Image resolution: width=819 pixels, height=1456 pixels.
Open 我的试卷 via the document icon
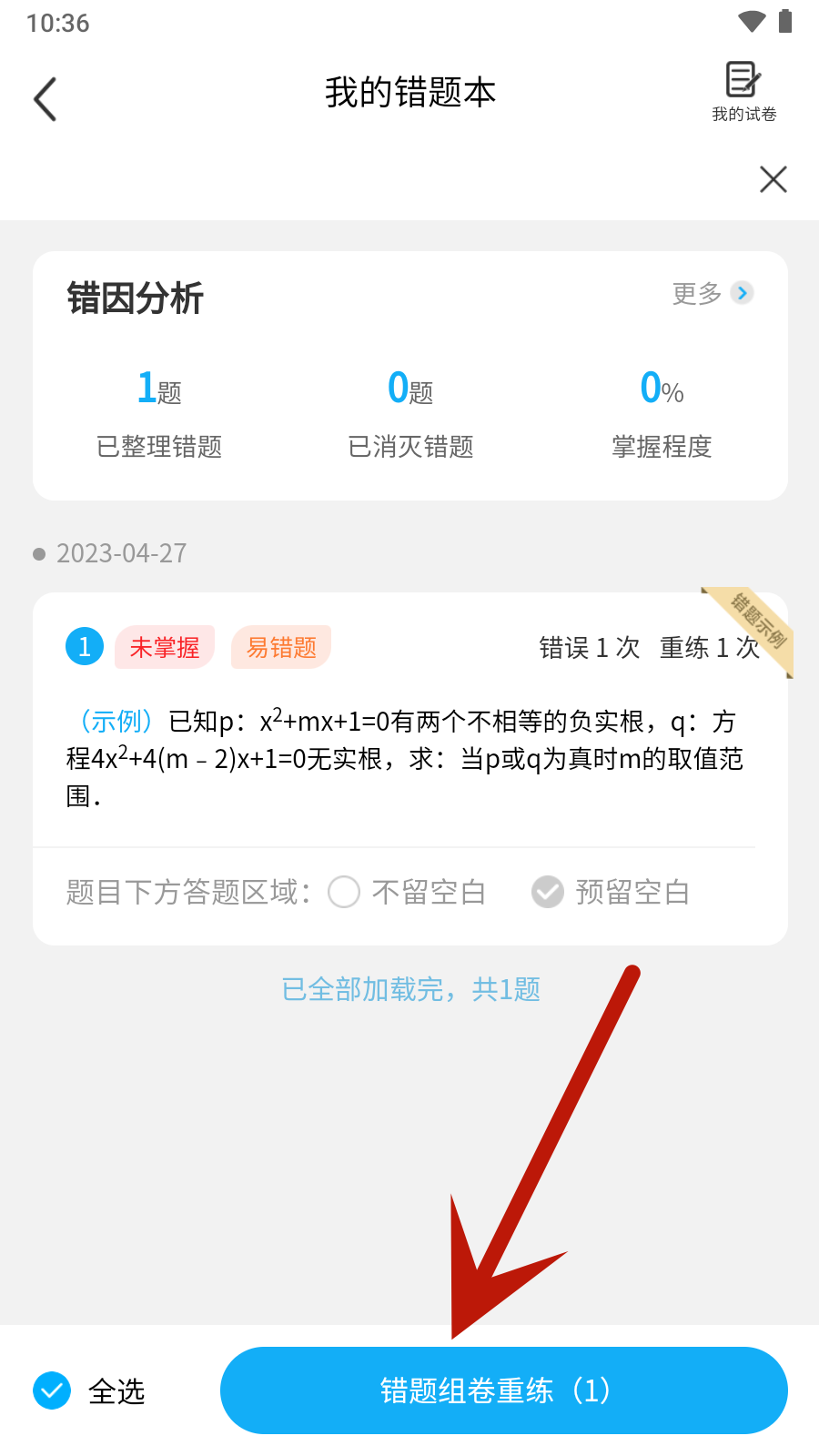point(743,91)
